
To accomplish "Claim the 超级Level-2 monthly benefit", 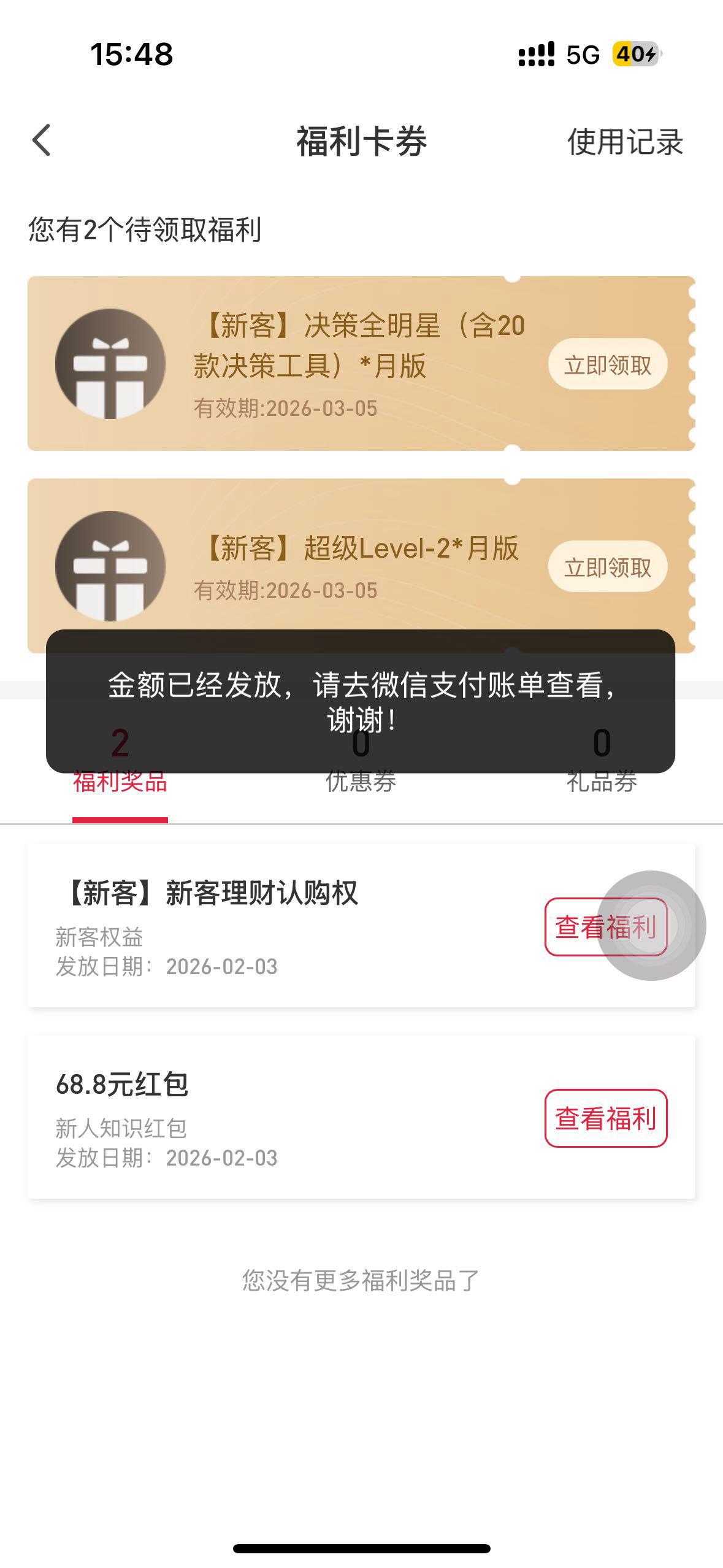I will [x=608, y=567].
